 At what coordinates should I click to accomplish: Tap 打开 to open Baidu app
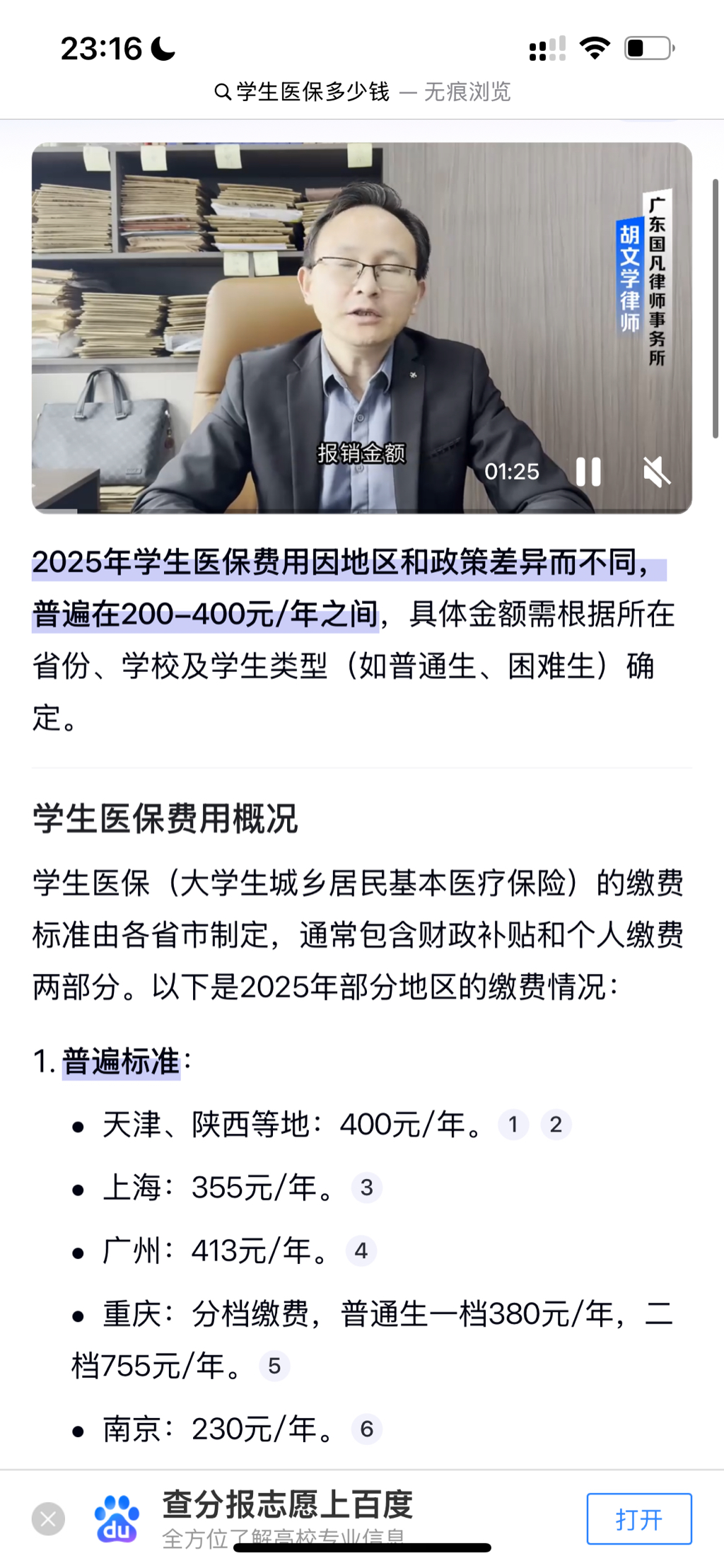[x=638, y=1518]
